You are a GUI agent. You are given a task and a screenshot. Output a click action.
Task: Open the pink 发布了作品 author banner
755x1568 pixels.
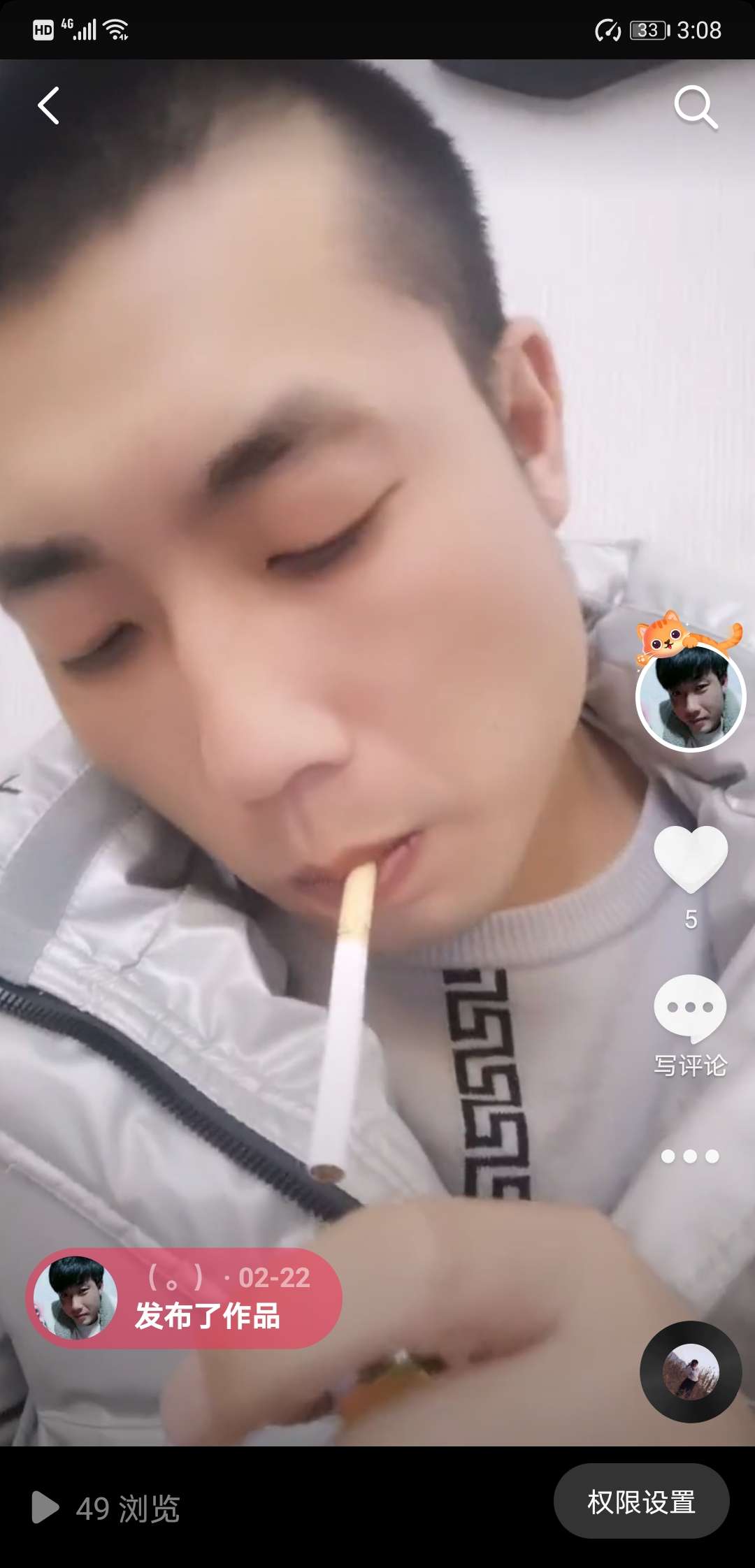point(185,1298)
